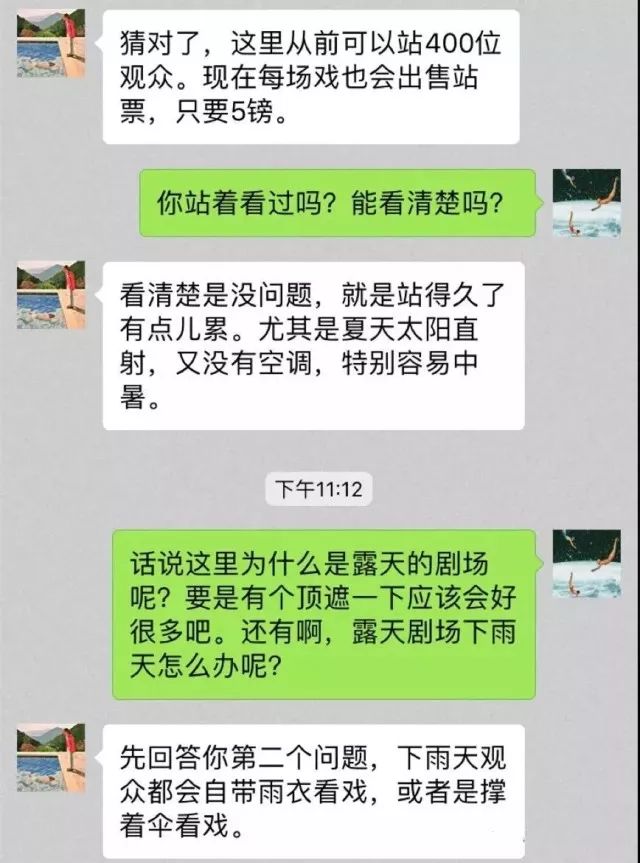Viewport: 640px width, 863px height.
Task: View profile from avatar beside 看清楚是没问题
Action: 51,295
